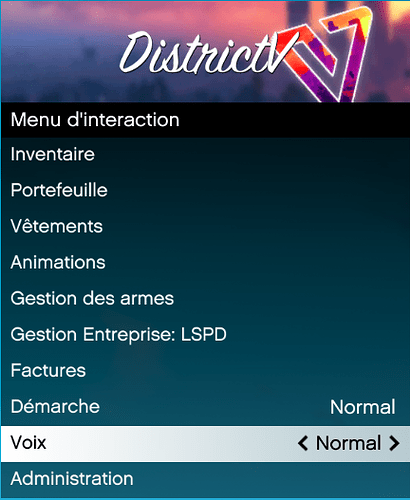
Task: Open the Inventaire menu entry
Action: click(205, 155)
